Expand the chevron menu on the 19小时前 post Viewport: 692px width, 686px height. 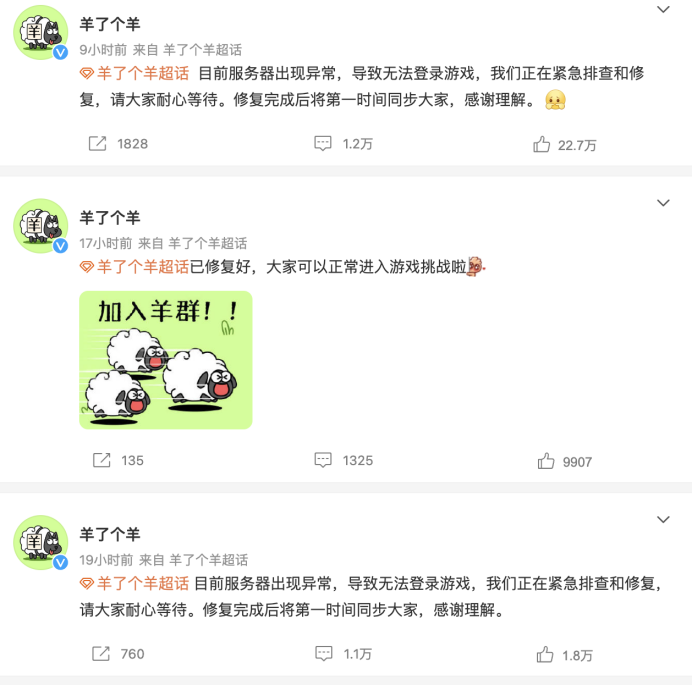coord(663,520)
